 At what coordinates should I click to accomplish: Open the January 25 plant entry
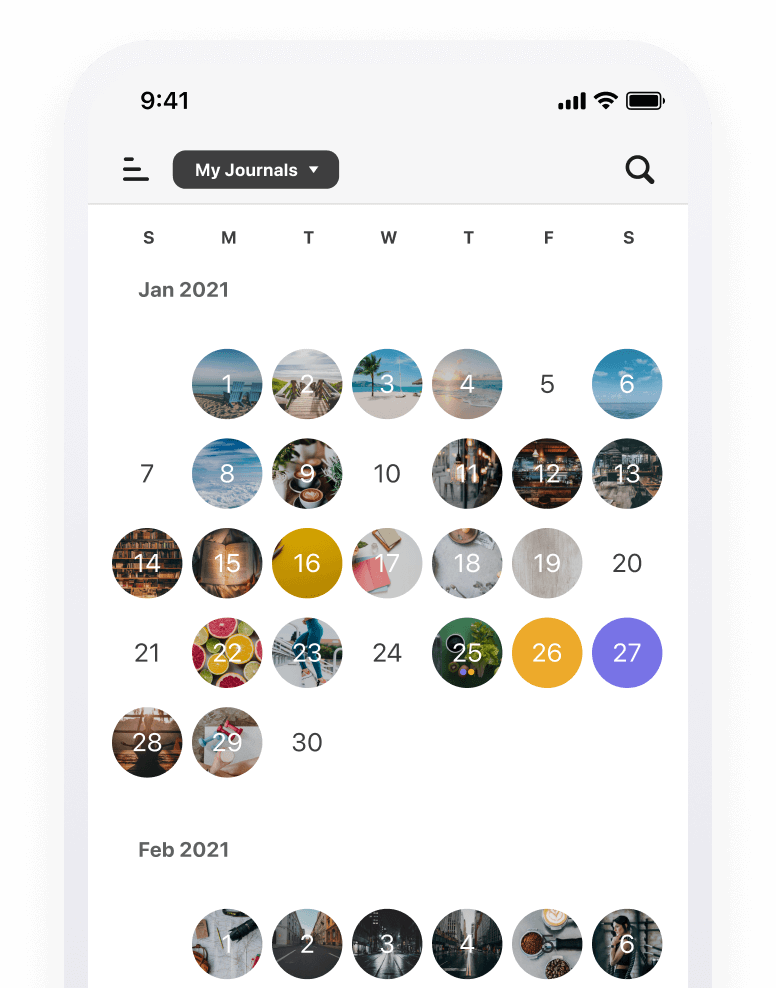(x=467, y=653)
